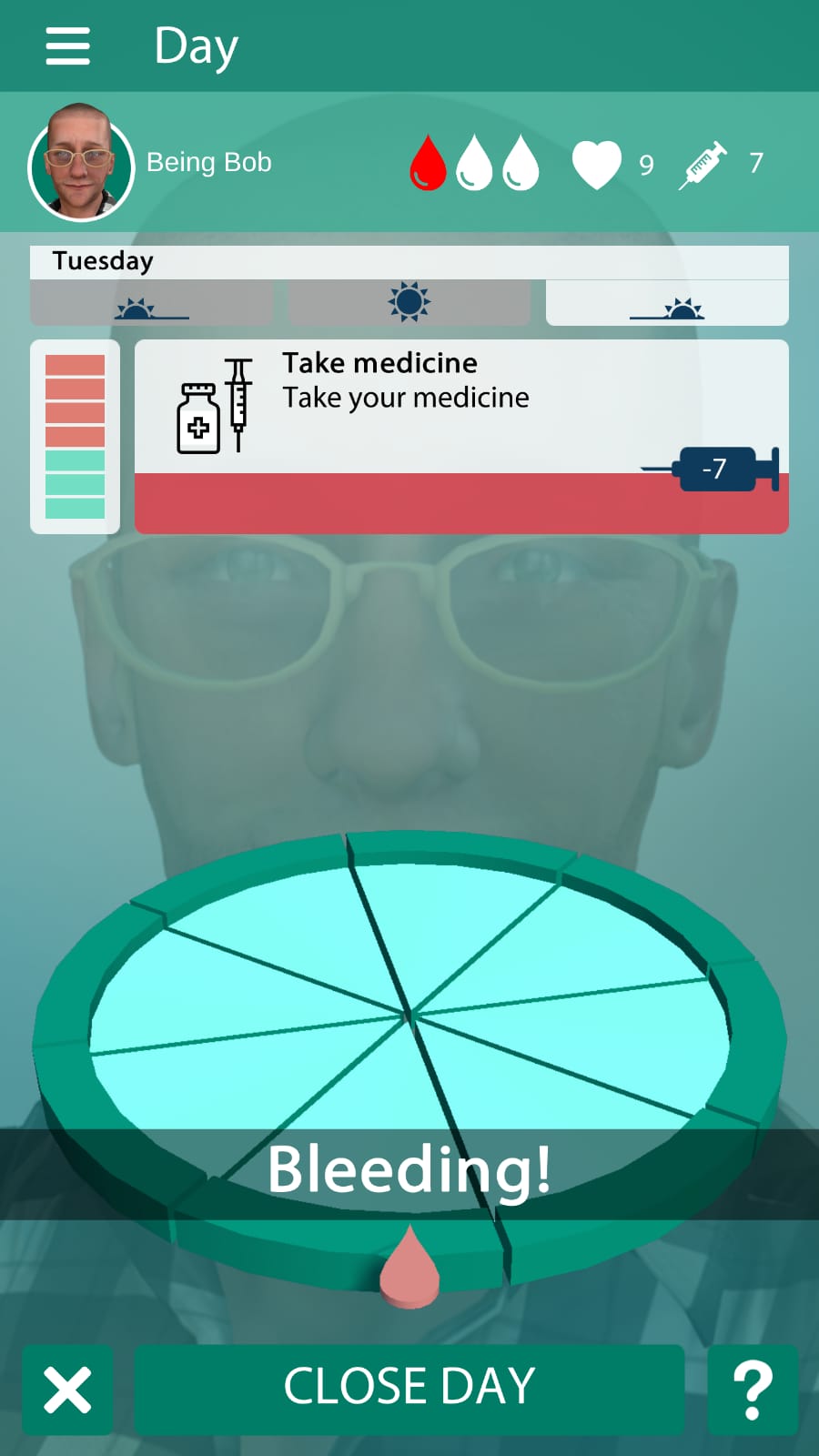Viewport: 819px width, 1456px height.
Task: Open Being Bob's profile avatar
Action: tap(81, 163)
